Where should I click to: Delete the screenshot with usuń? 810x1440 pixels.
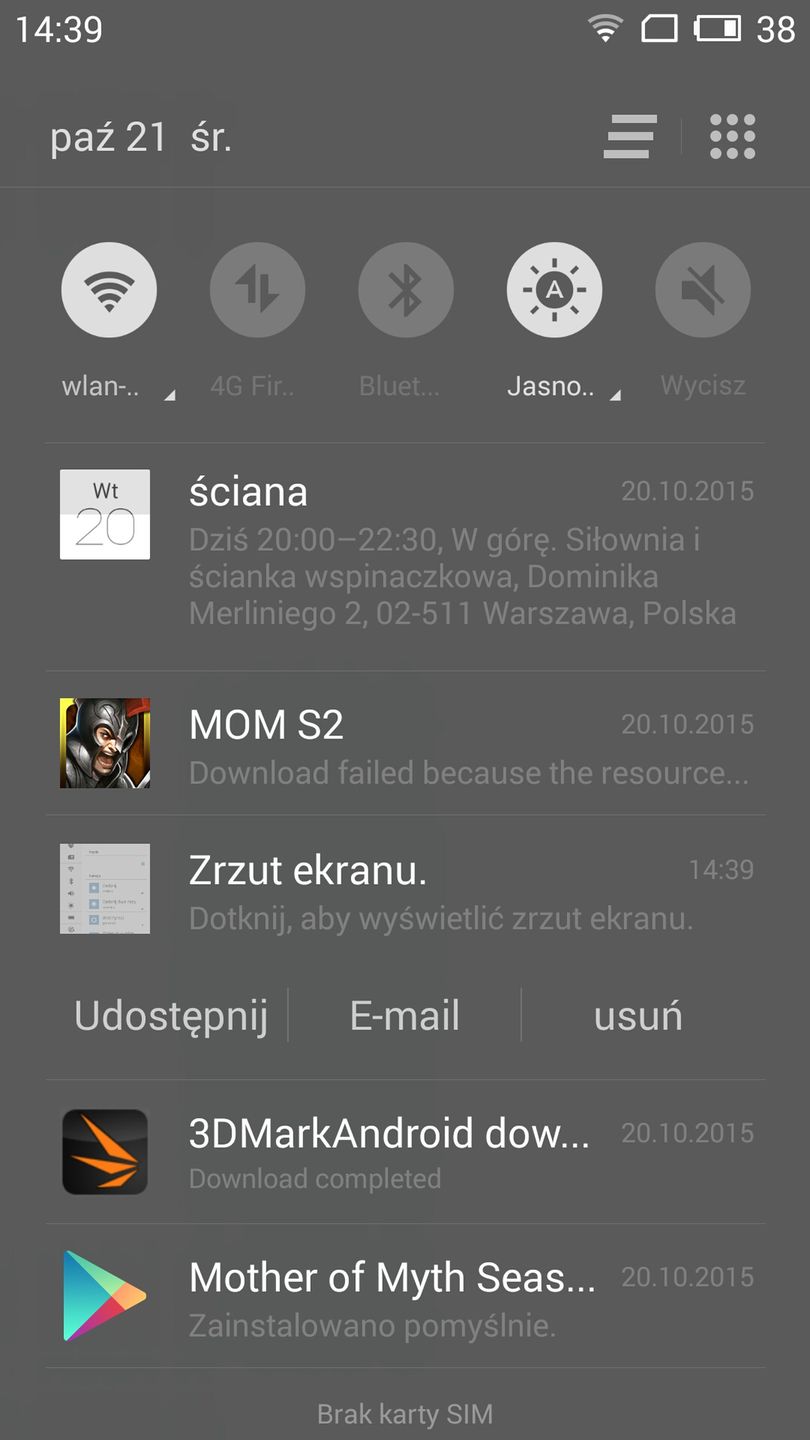click(x=638, y=1016)
